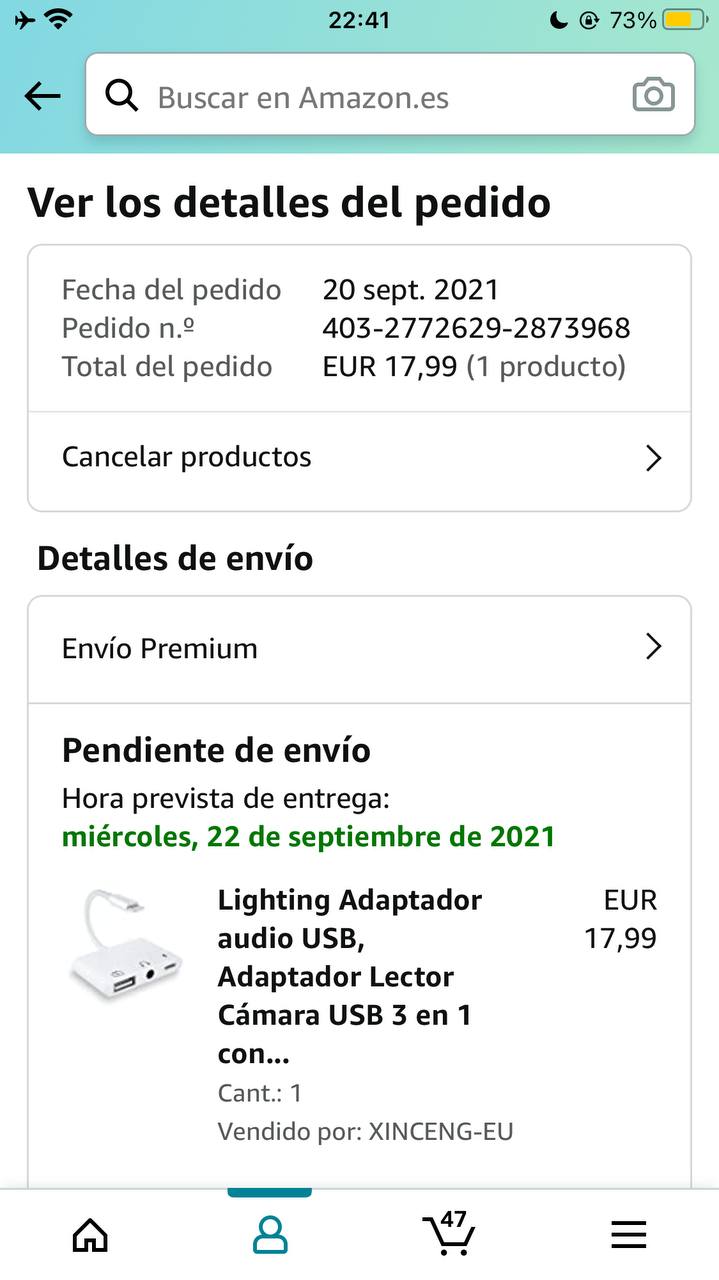Open Envío Premium details
The image size is (719, 1280).
point(359,648)
